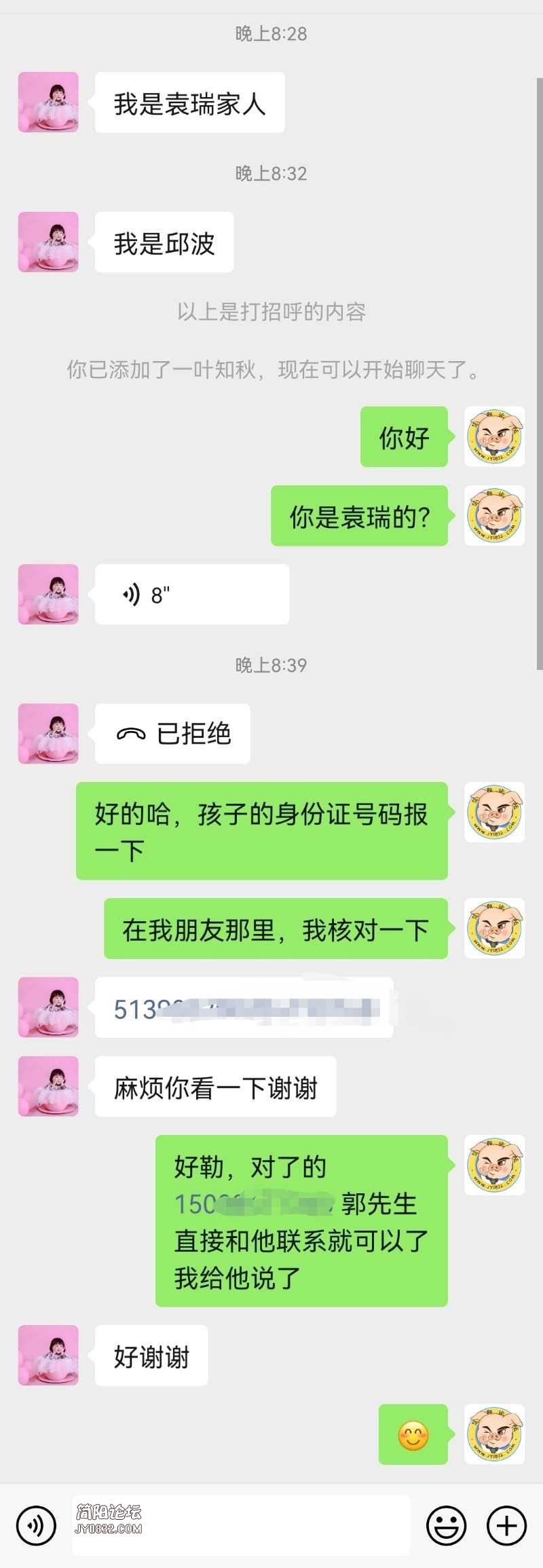Play the 8-second voice message

tap(191, 595)
